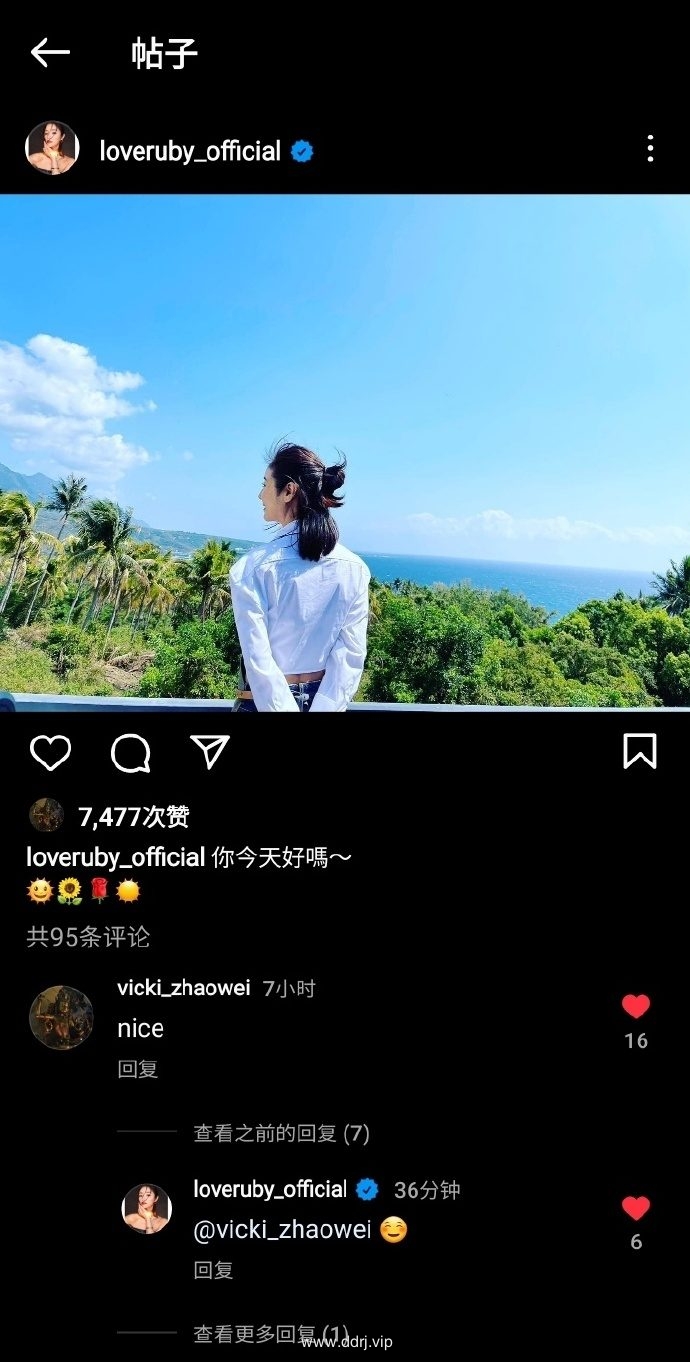Open vicki_zhaowei's profile from her comment
The height and width of the screenshot is (1362, 690).
(183, 988)
